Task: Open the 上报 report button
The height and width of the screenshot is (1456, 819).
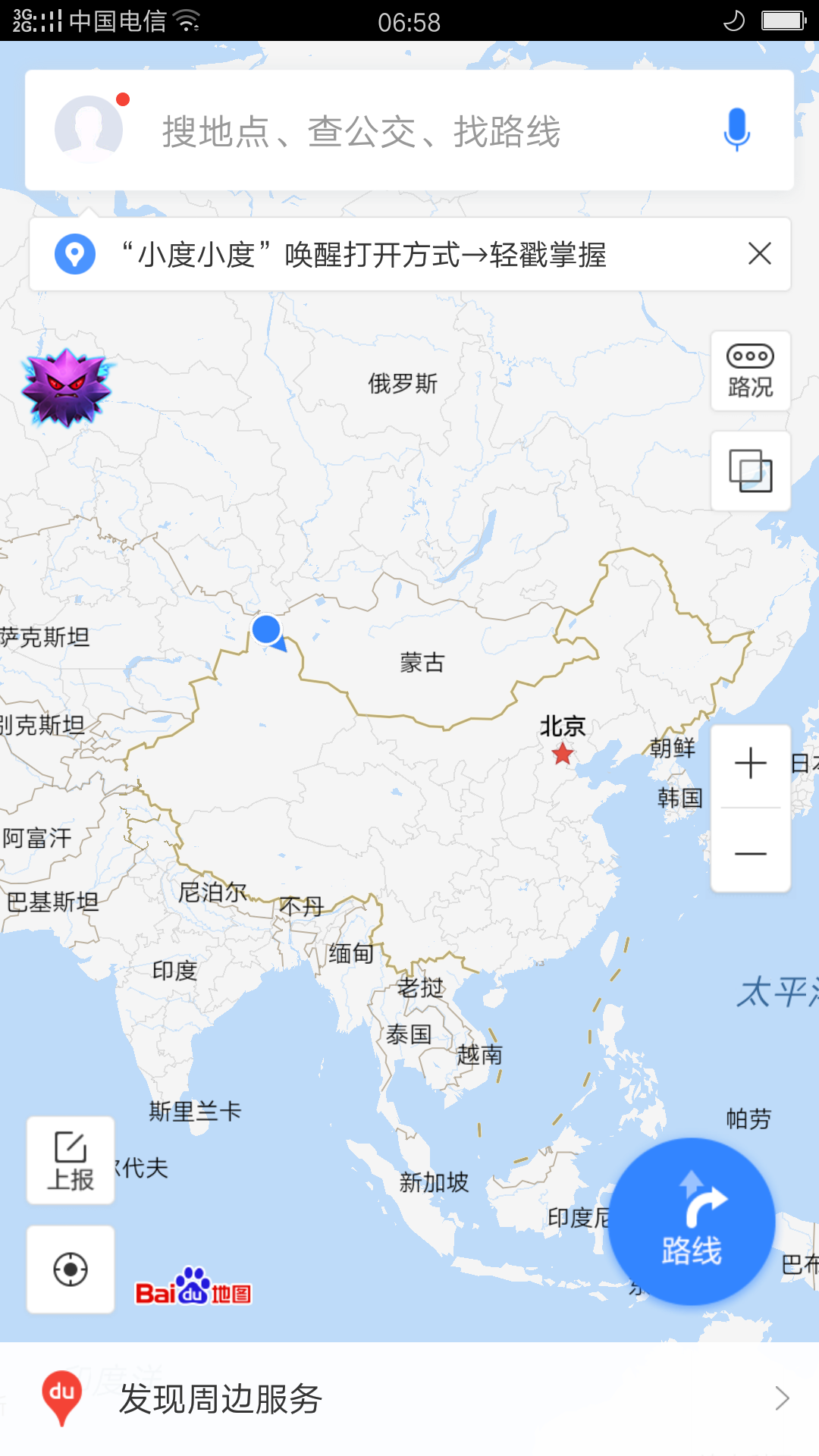Action: pos(71,1160)
